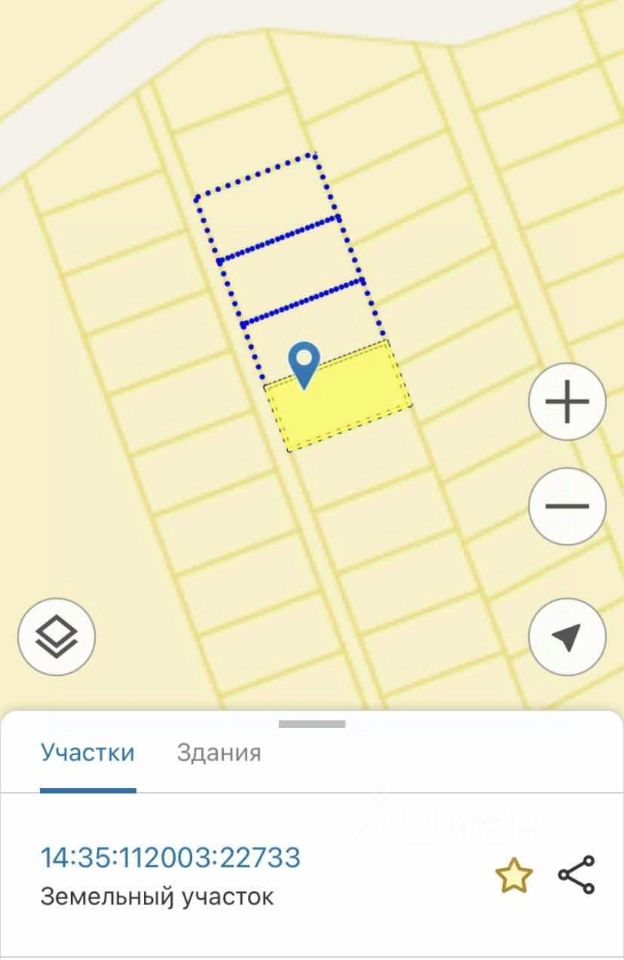
Task: Zoom in on the map
Action: tap(567, 403)
